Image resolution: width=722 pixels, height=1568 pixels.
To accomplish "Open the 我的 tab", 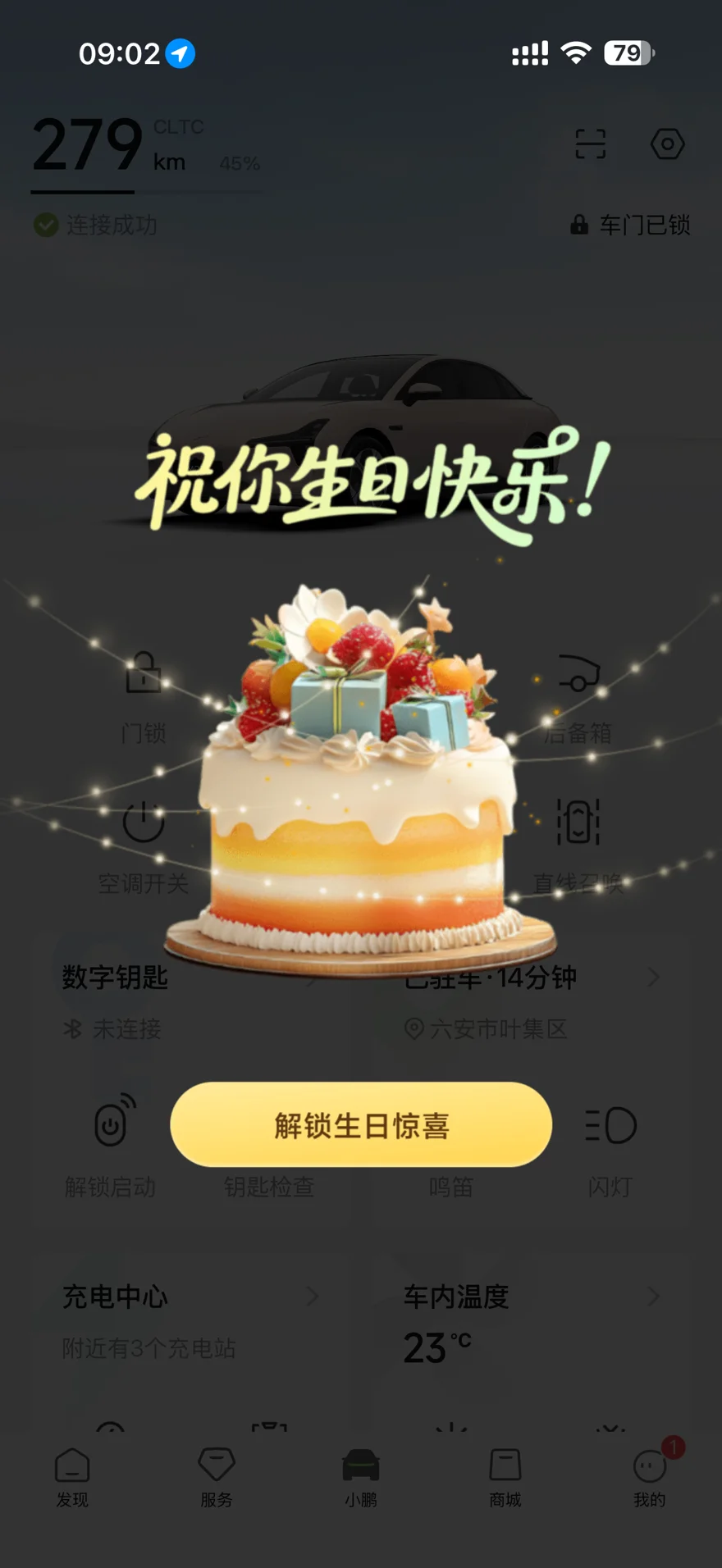I will click(x=650, y=1478).
